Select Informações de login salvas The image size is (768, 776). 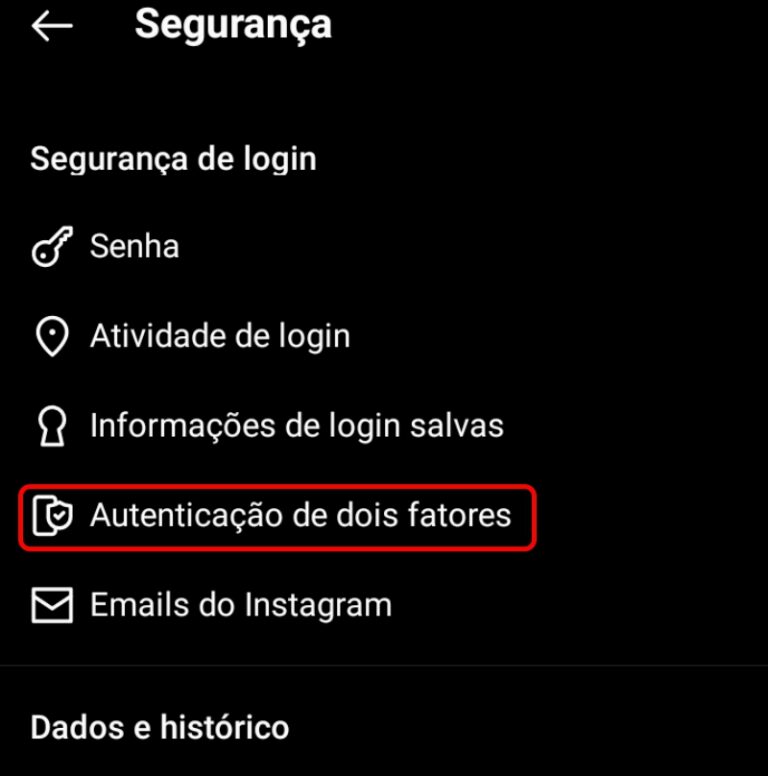(297, 426)
